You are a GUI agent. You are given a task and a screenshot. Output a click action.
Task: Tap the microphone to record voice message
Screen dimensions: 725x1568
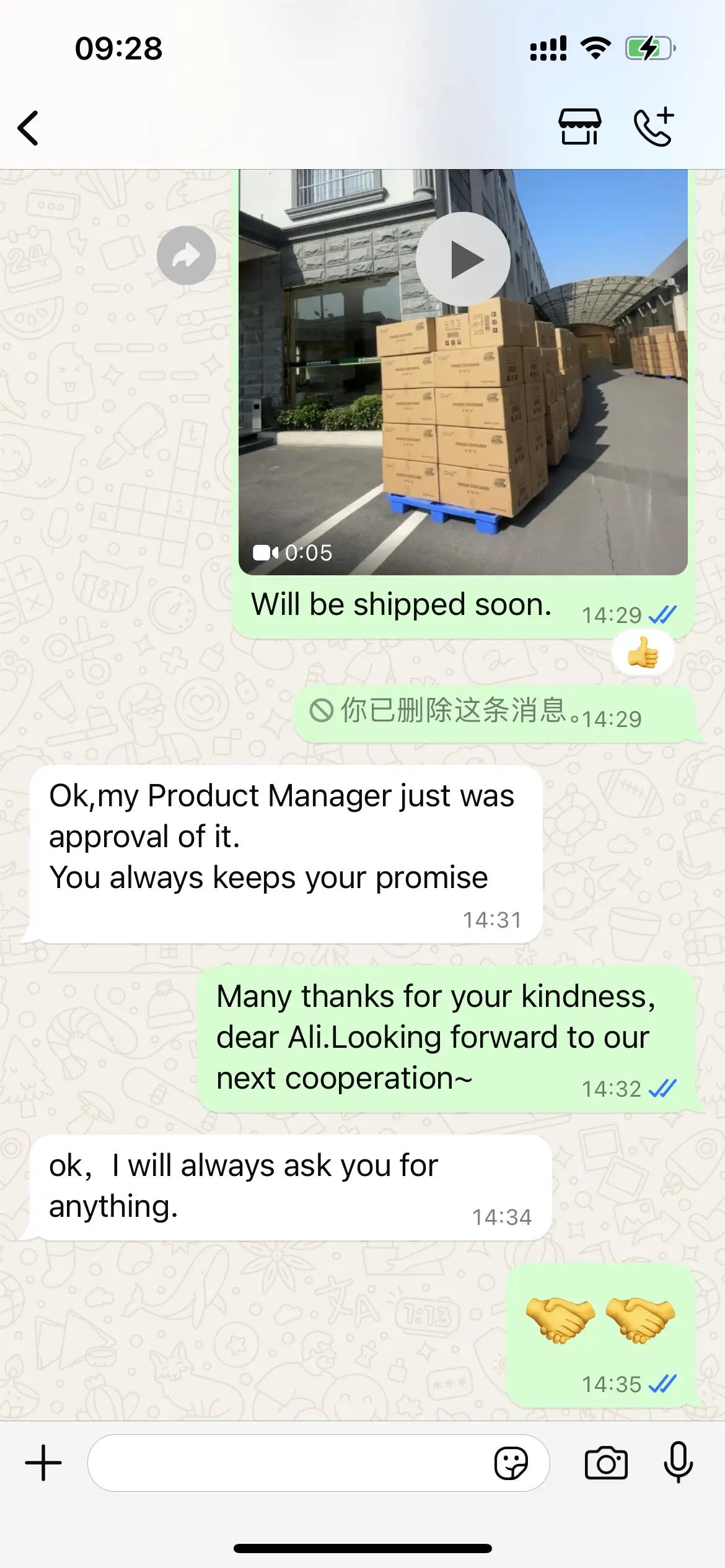tap(678, 1461)
